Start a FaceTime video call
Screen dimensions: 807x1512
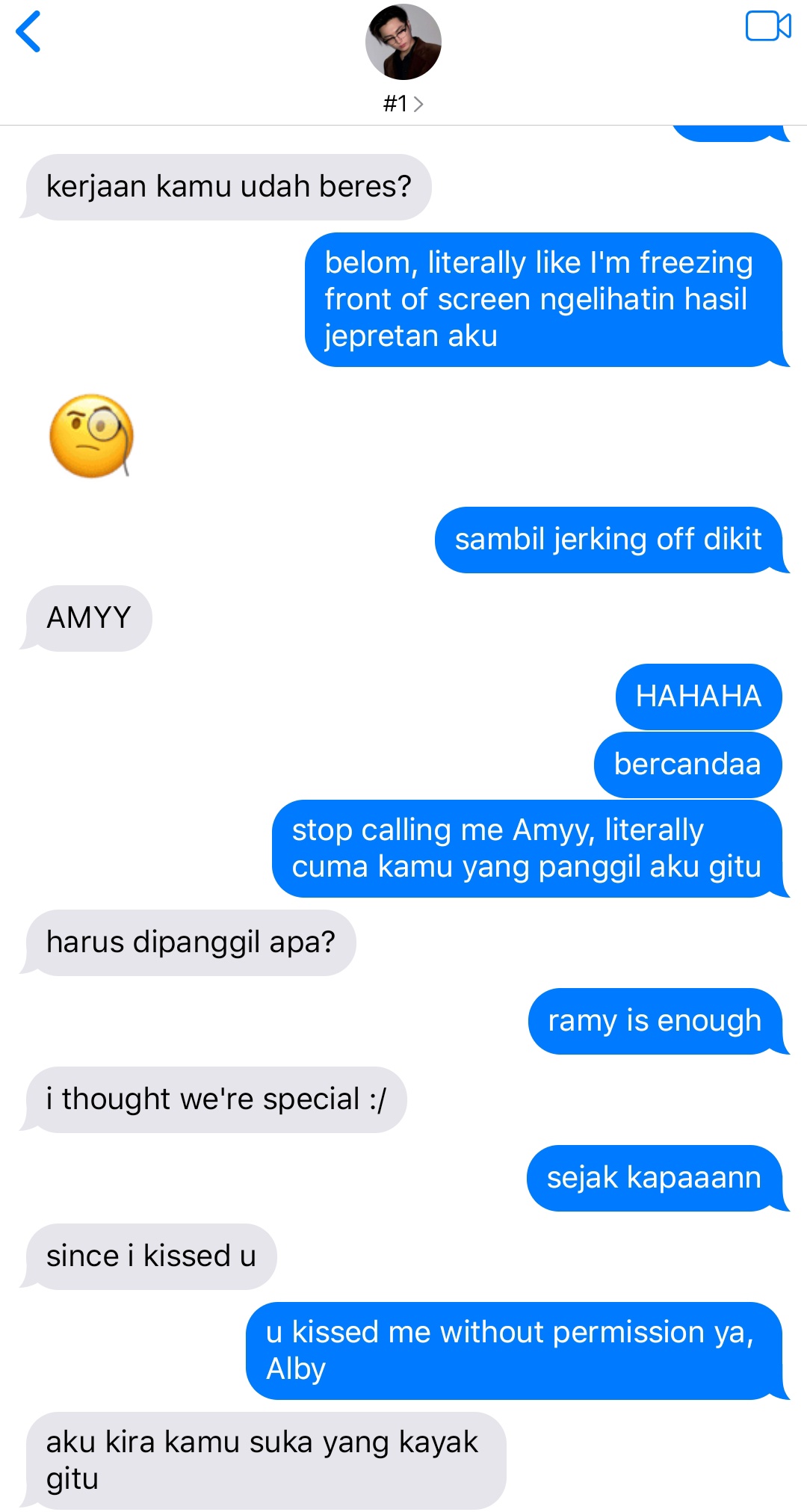coord(767,27)
